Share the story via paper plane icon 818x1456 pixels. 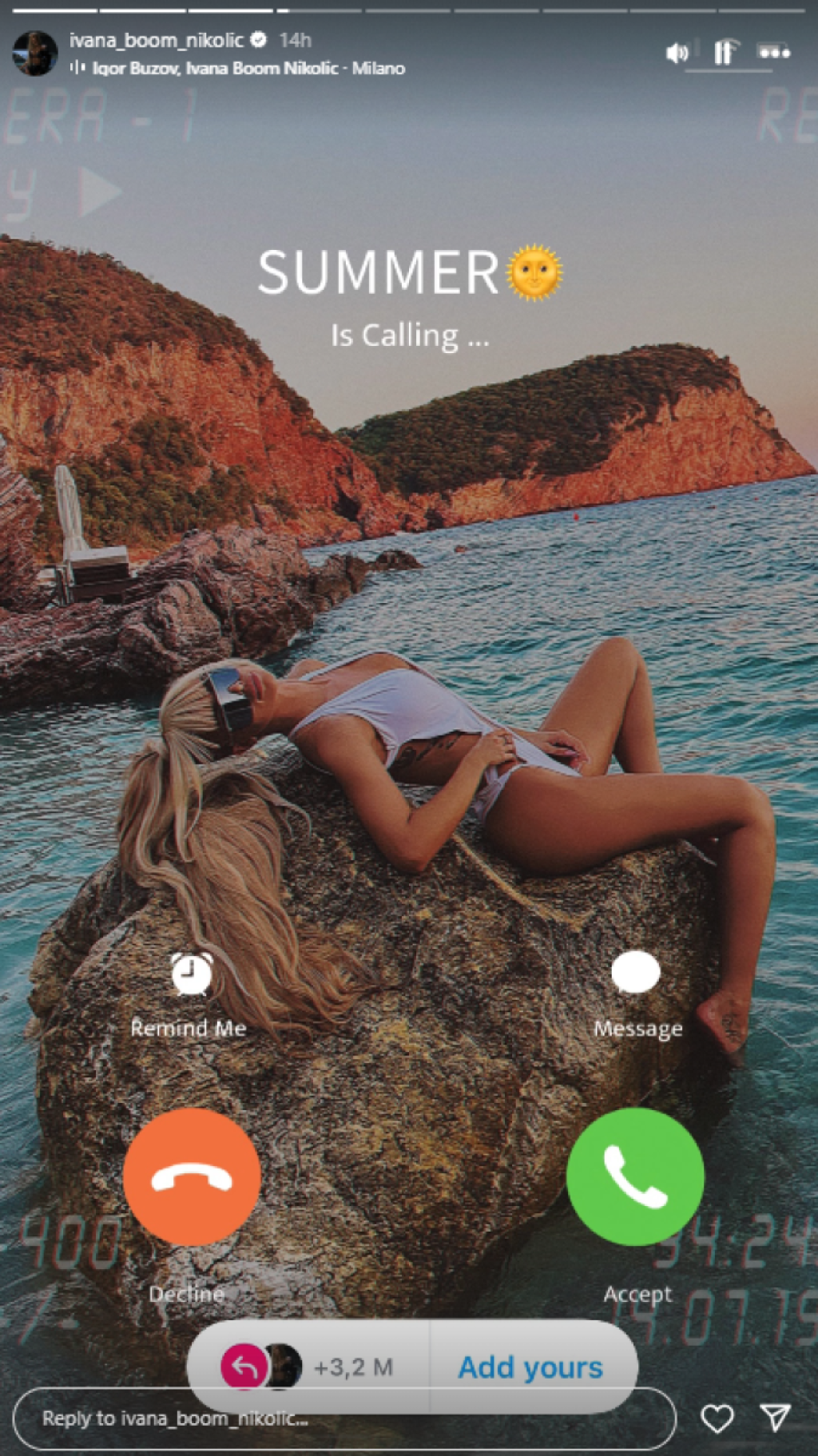[x=775, y=1418]
